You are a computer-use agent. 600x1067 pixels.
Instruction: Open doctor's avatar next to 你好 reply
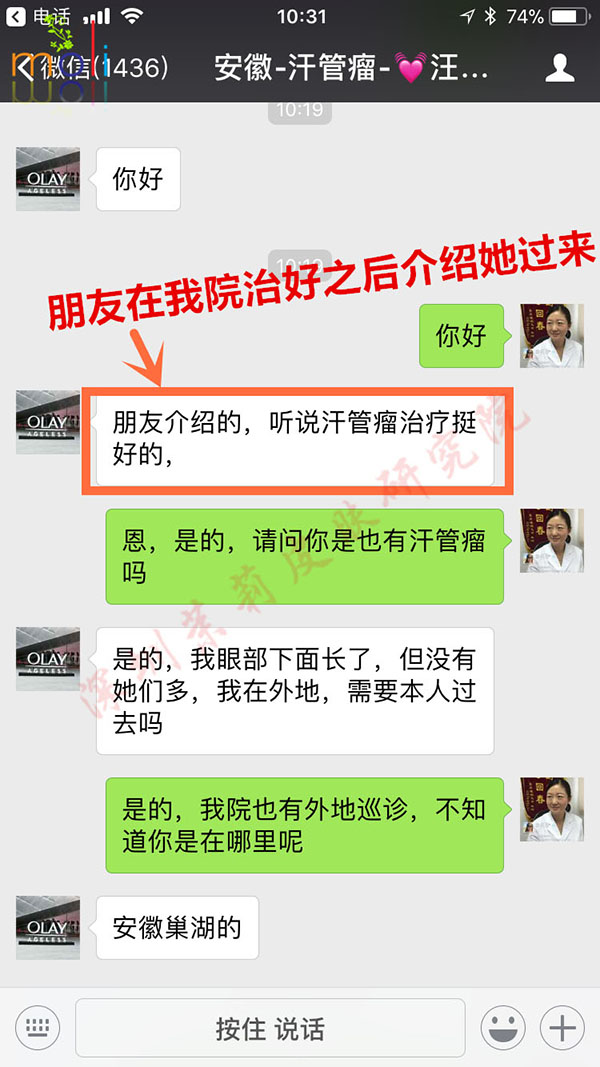pos(551,336)
